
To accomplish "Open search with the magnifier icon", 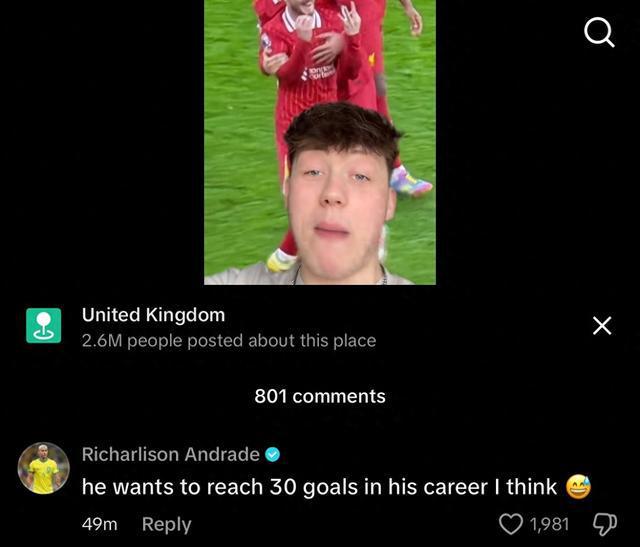I will 598,33.
